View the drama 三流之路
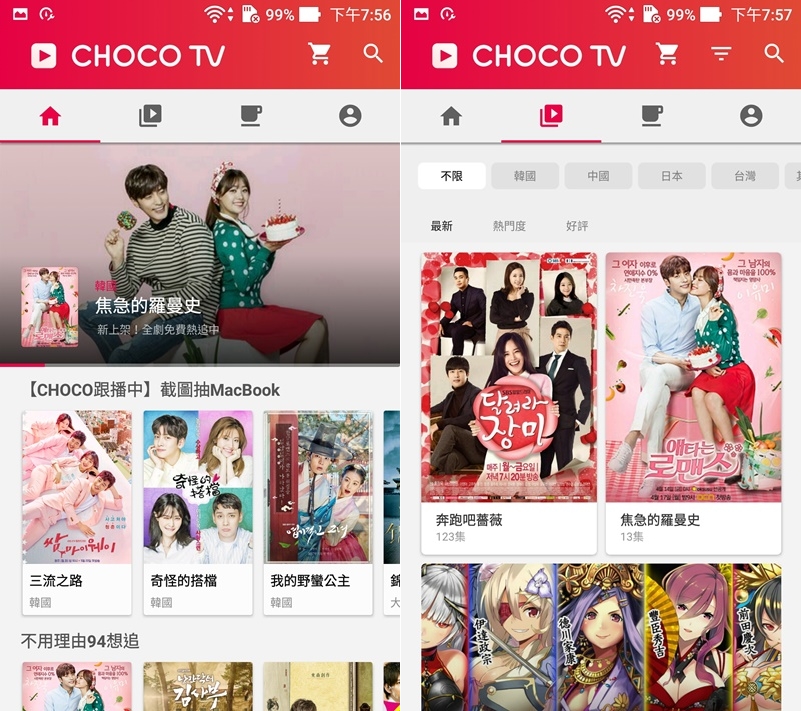 [x=77, y=510]
